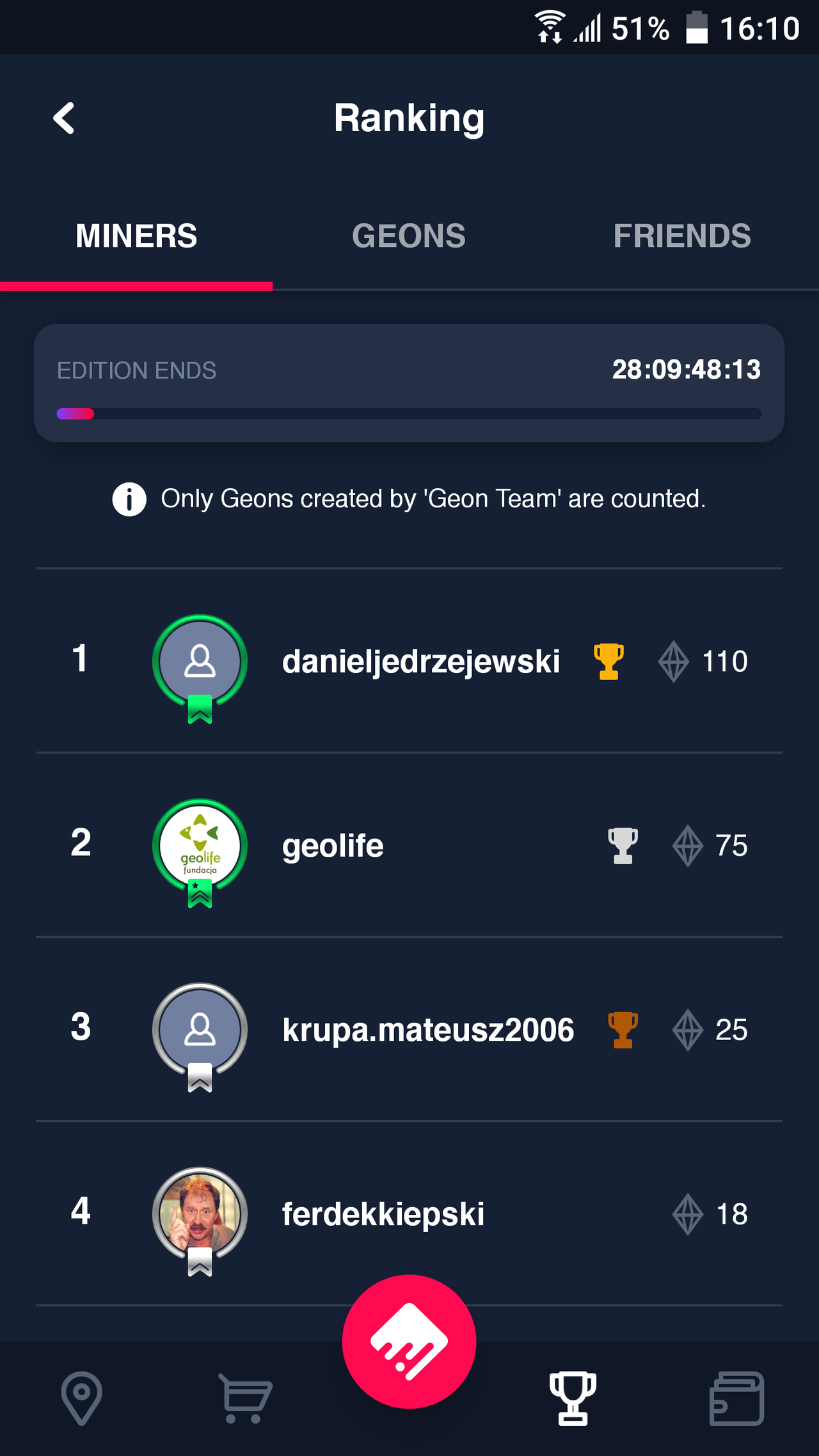Viewport: 819px width, 1456px height.
Task: Open the shop cart tab
Action: pyautogui.click(x=245, y=1398)
